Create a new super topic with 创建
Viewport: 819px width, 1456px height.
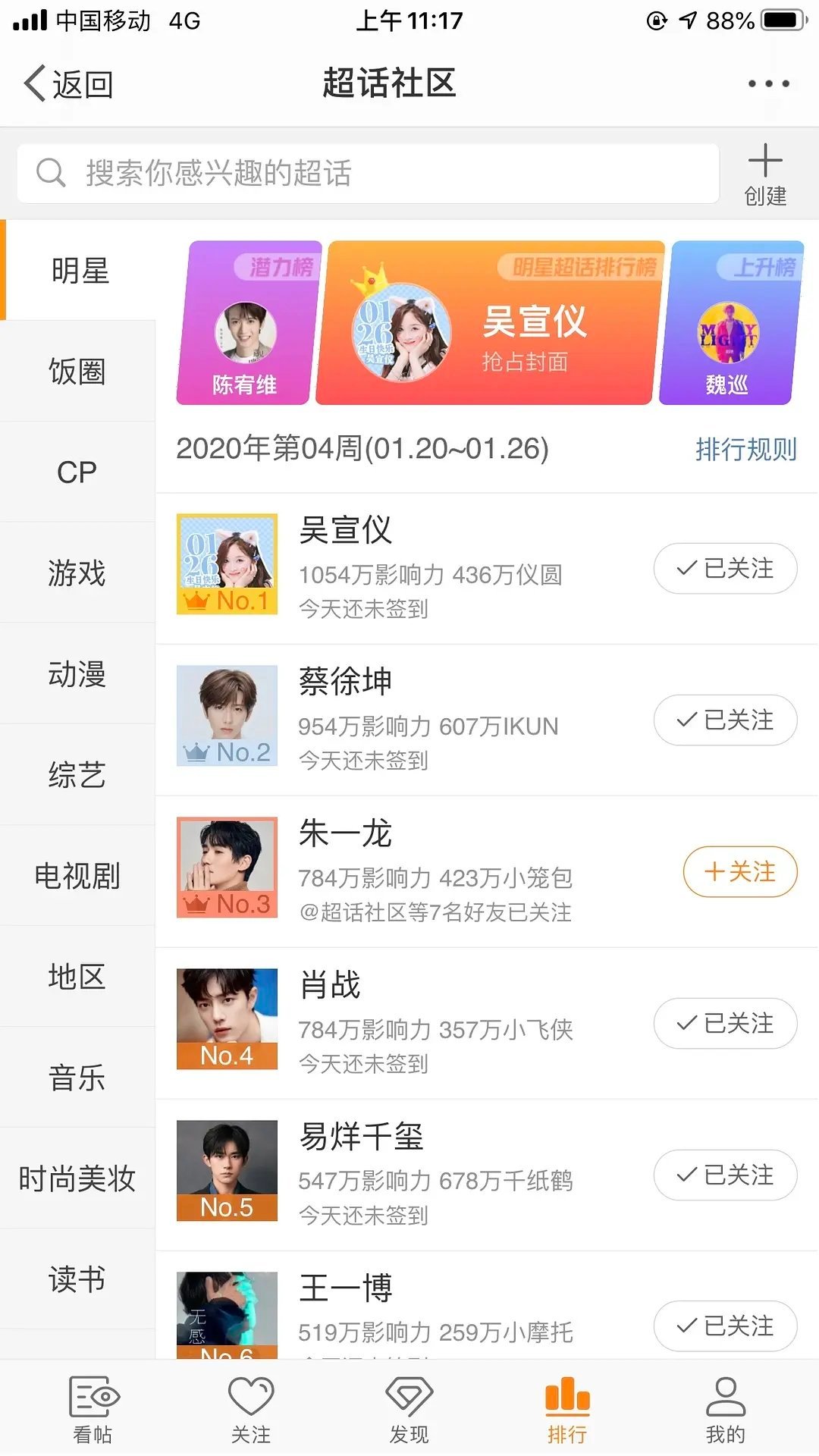(764, 174)
